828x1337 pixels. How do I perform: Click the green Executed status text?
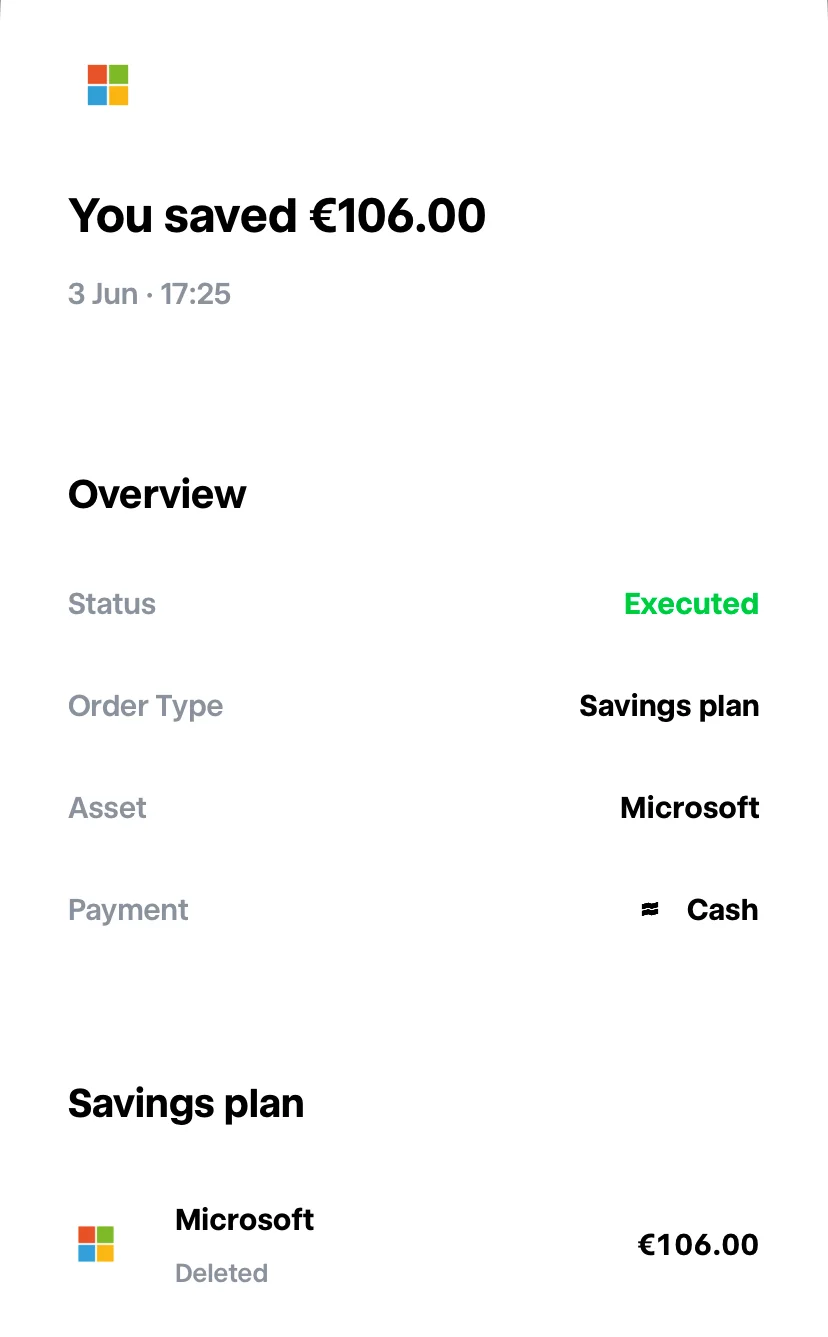pos(691,604)
